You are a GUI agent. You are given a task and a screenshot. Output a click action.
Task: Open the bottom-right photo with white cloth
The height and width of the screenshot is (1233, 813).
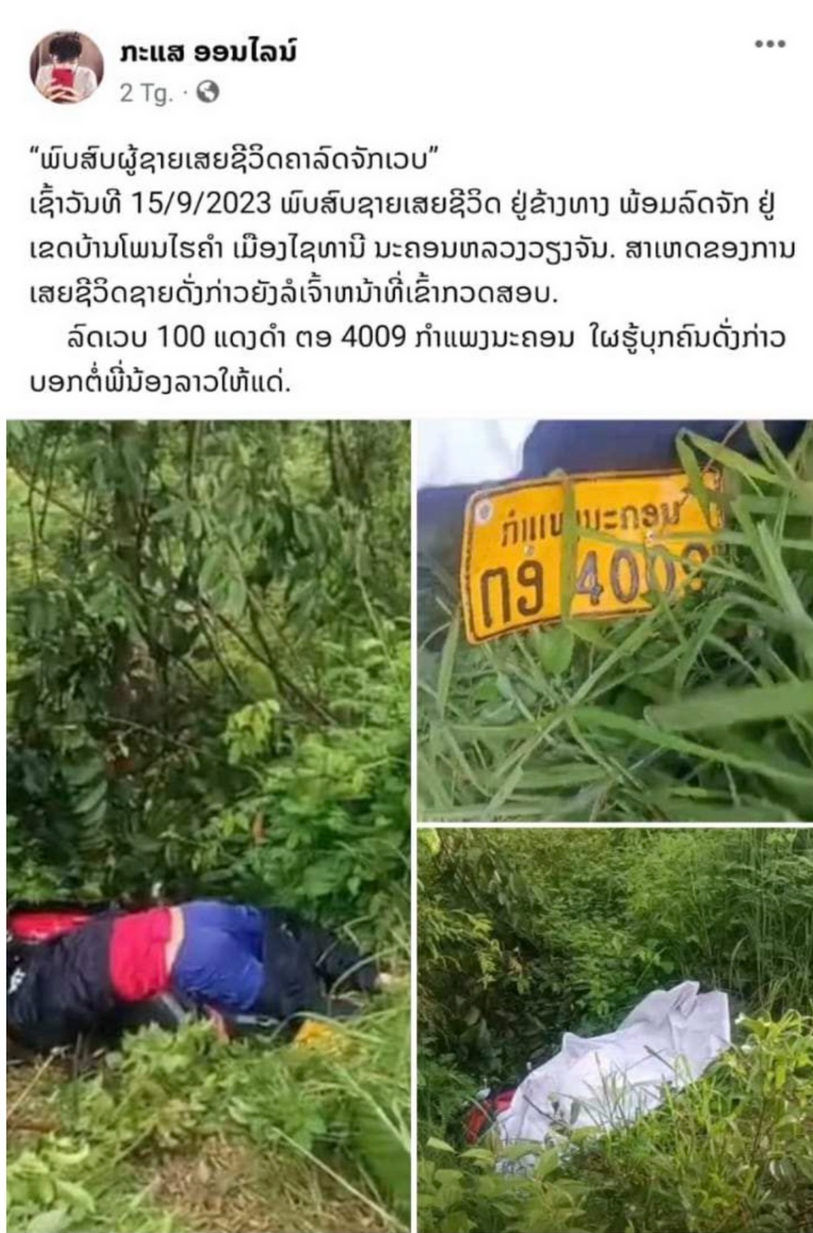click(614, 1030)
